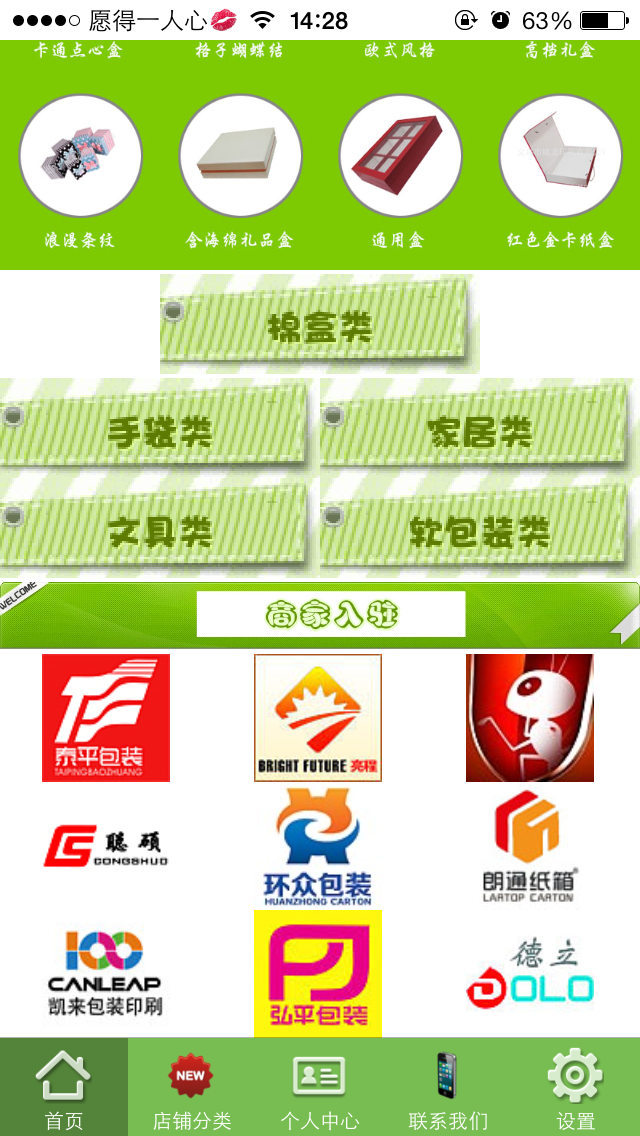Open the 锦盒类 category
This screenshot has height=1136, width=640.
pos(320,323)
